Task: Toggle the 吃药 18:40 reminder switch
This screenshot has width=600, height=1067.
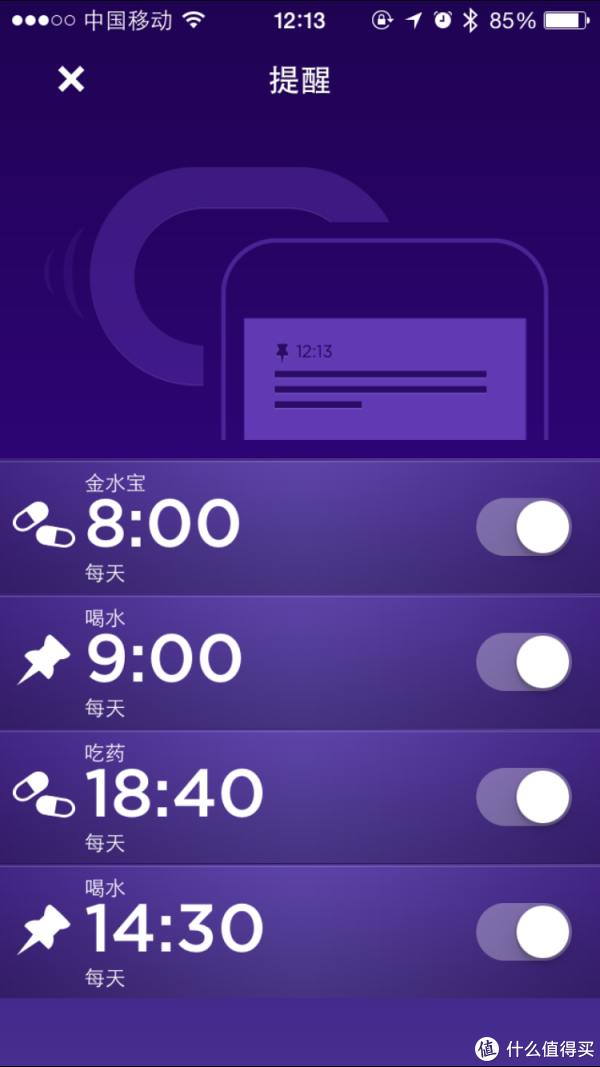Action: [523, 796]
